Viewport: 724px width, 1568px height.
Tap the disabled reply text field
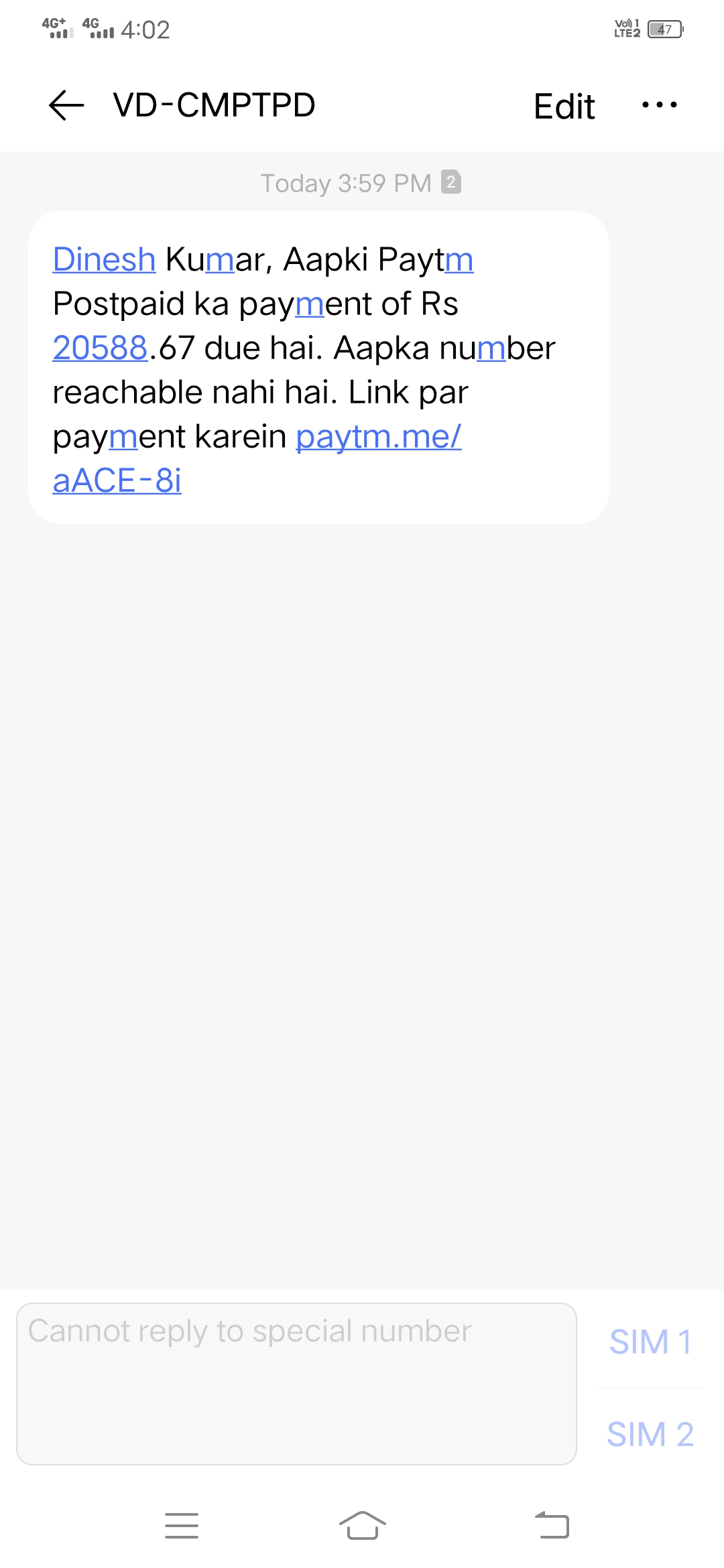[x=296, y=1383]
